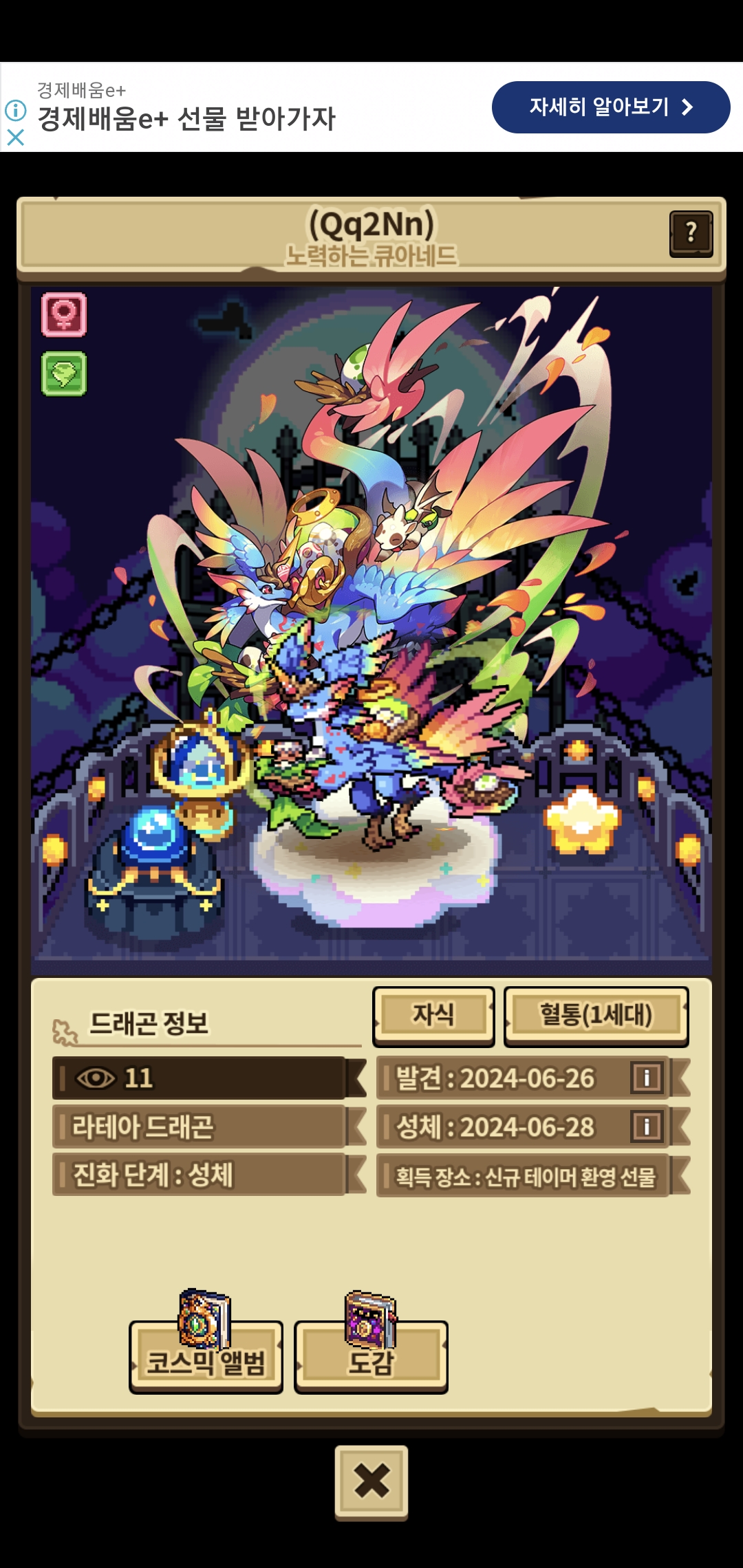Viewport: 743px width, 1568px height.
Task: Tap the 자세히 알아보기 ad button
Action: pos(611,107)
